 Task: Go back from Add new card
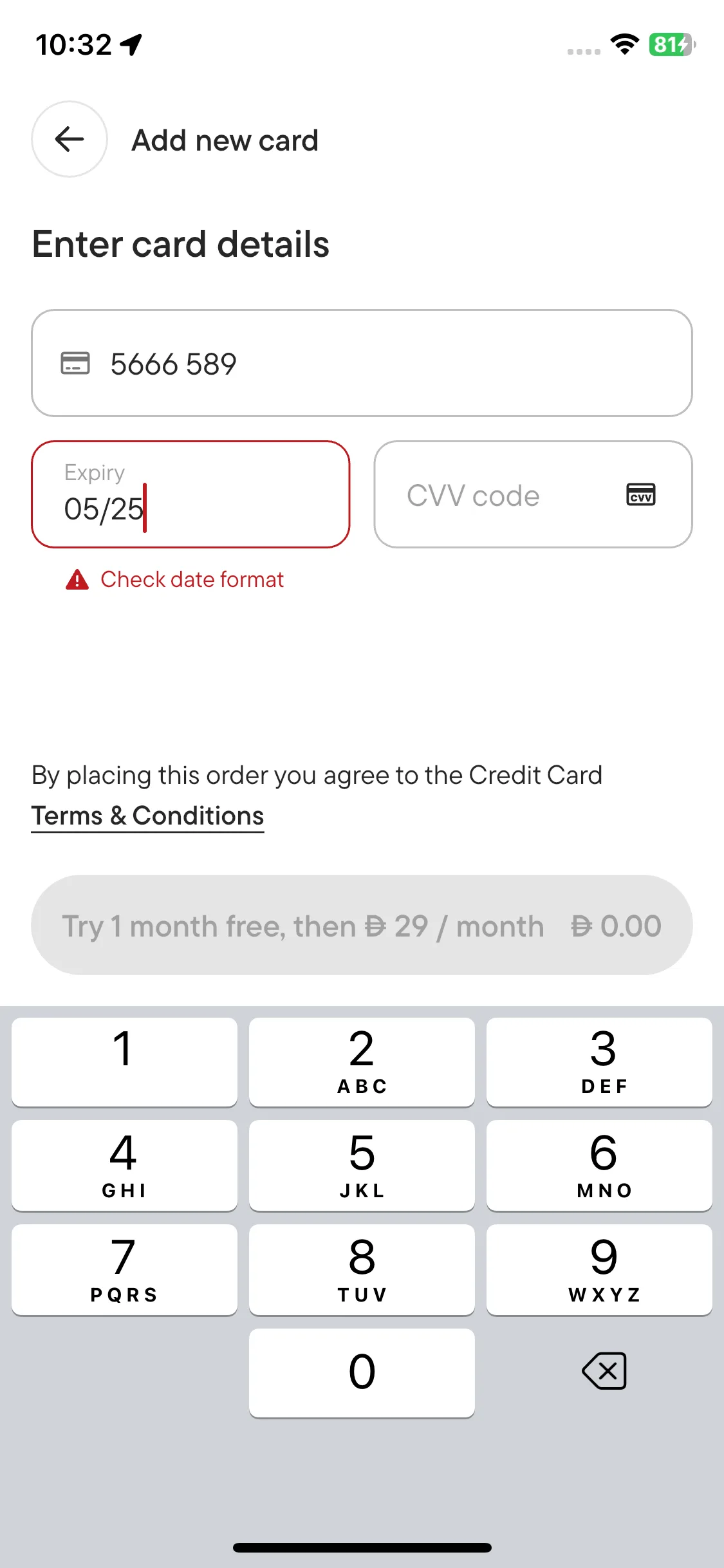tap(70, 139)
